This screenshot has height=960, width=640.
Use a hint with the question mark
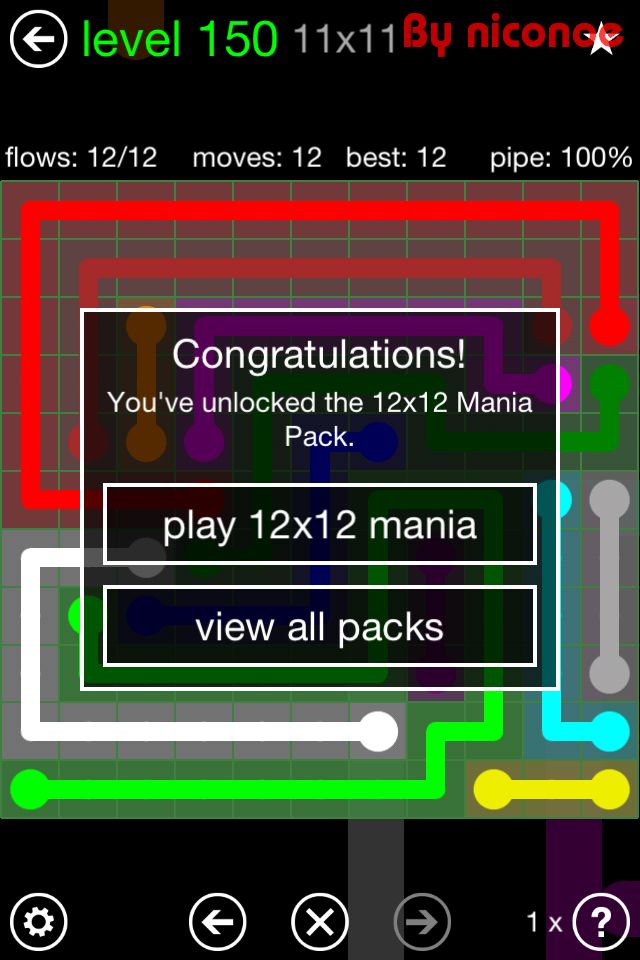(600, 921)
